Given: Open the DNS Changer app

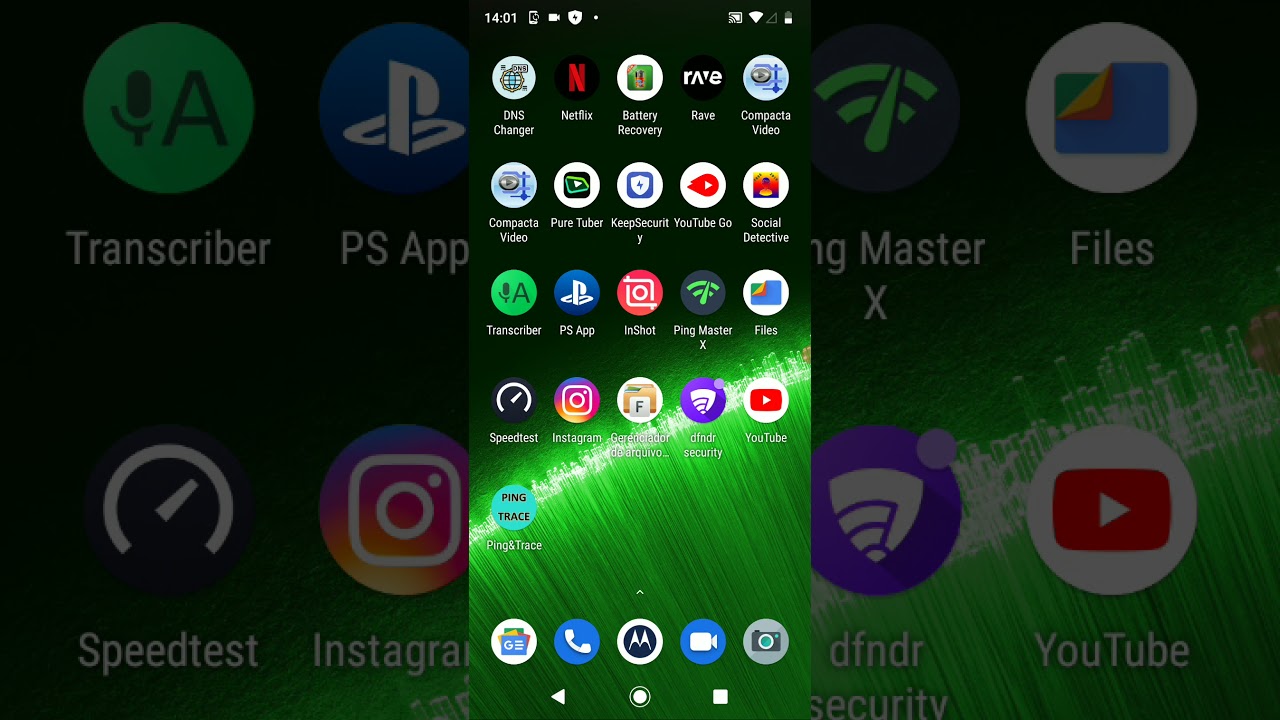Looking at the screenshot, I should click(514, 79).
